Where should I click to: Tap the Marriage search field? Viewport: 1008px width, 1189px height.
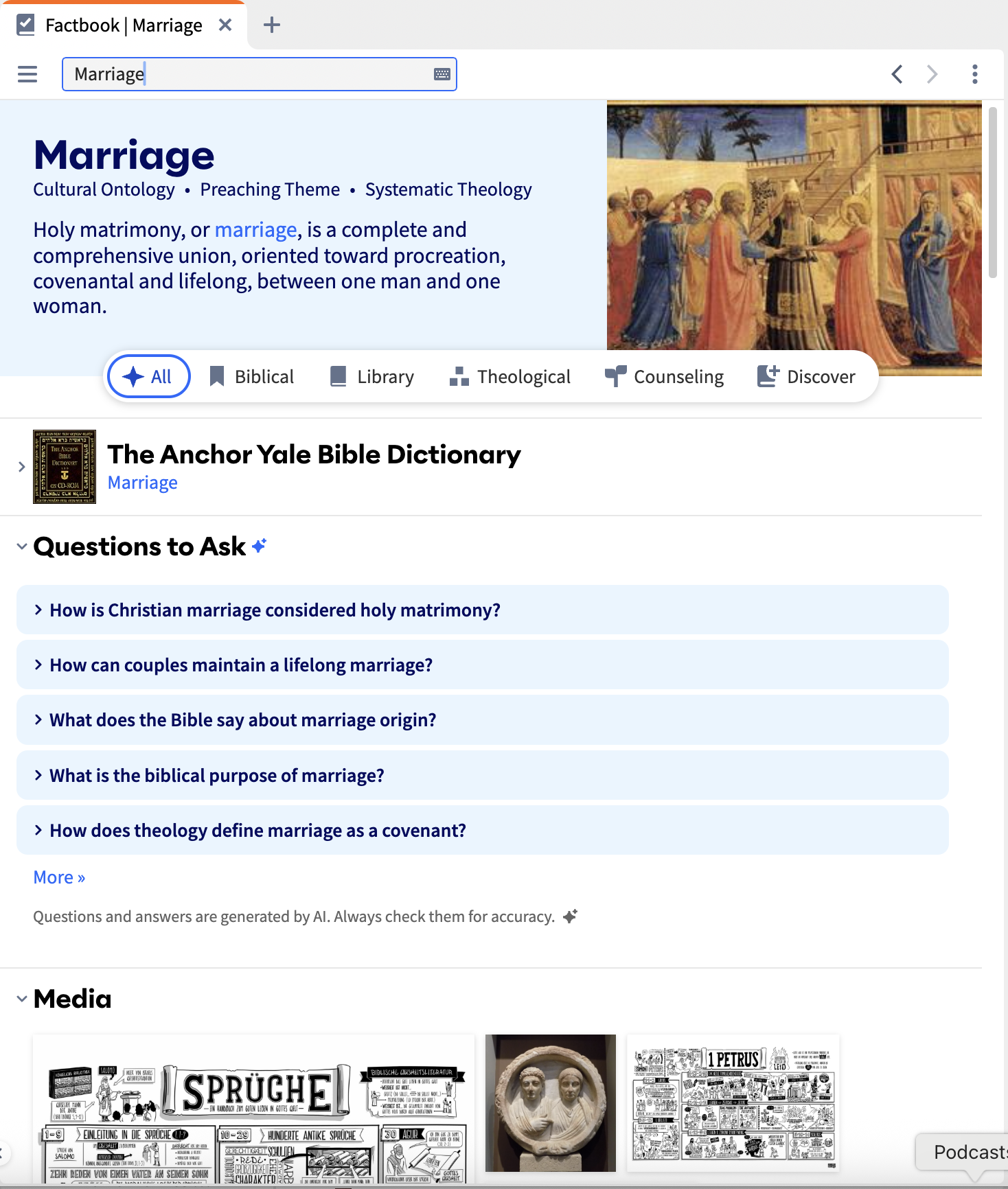pos(247,74)
